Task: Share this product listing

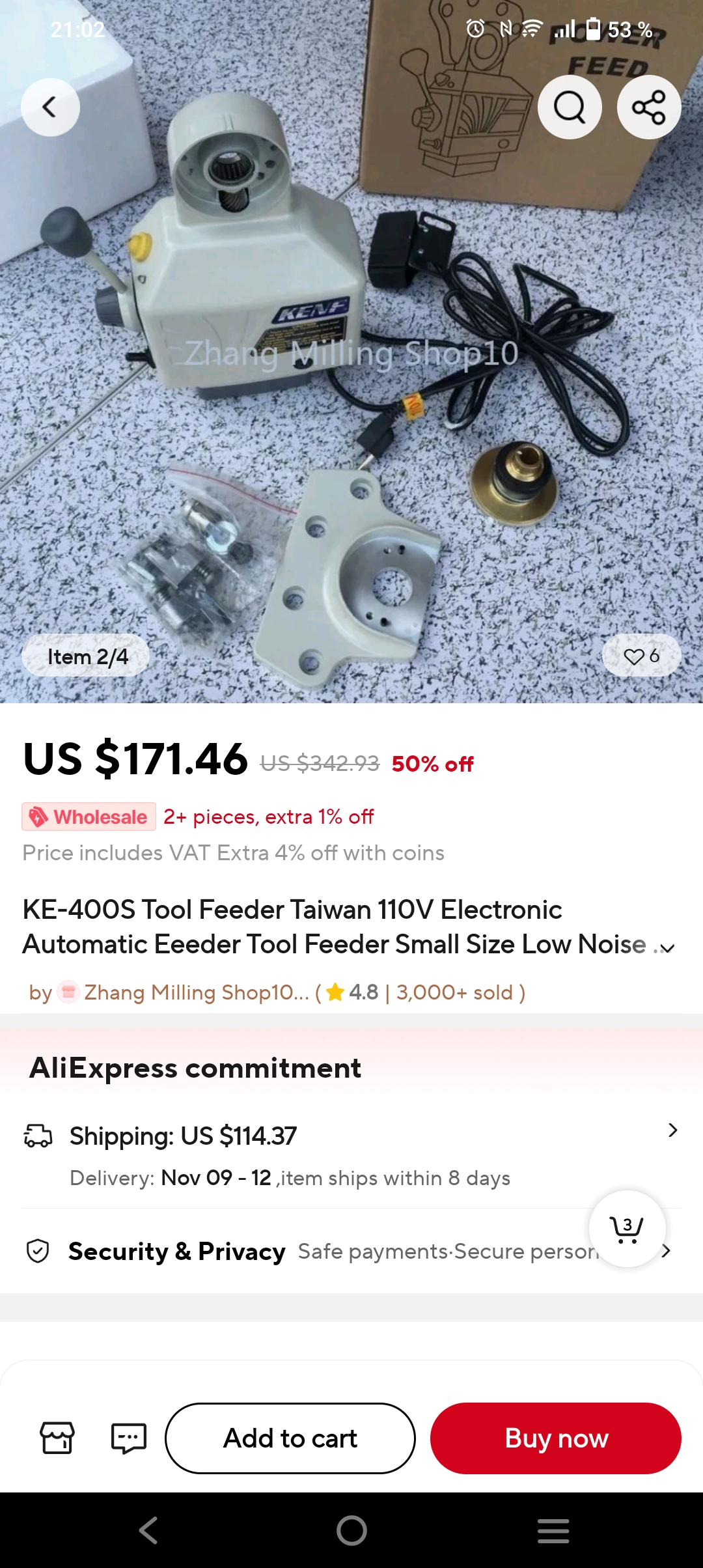Action: point(649,107)
